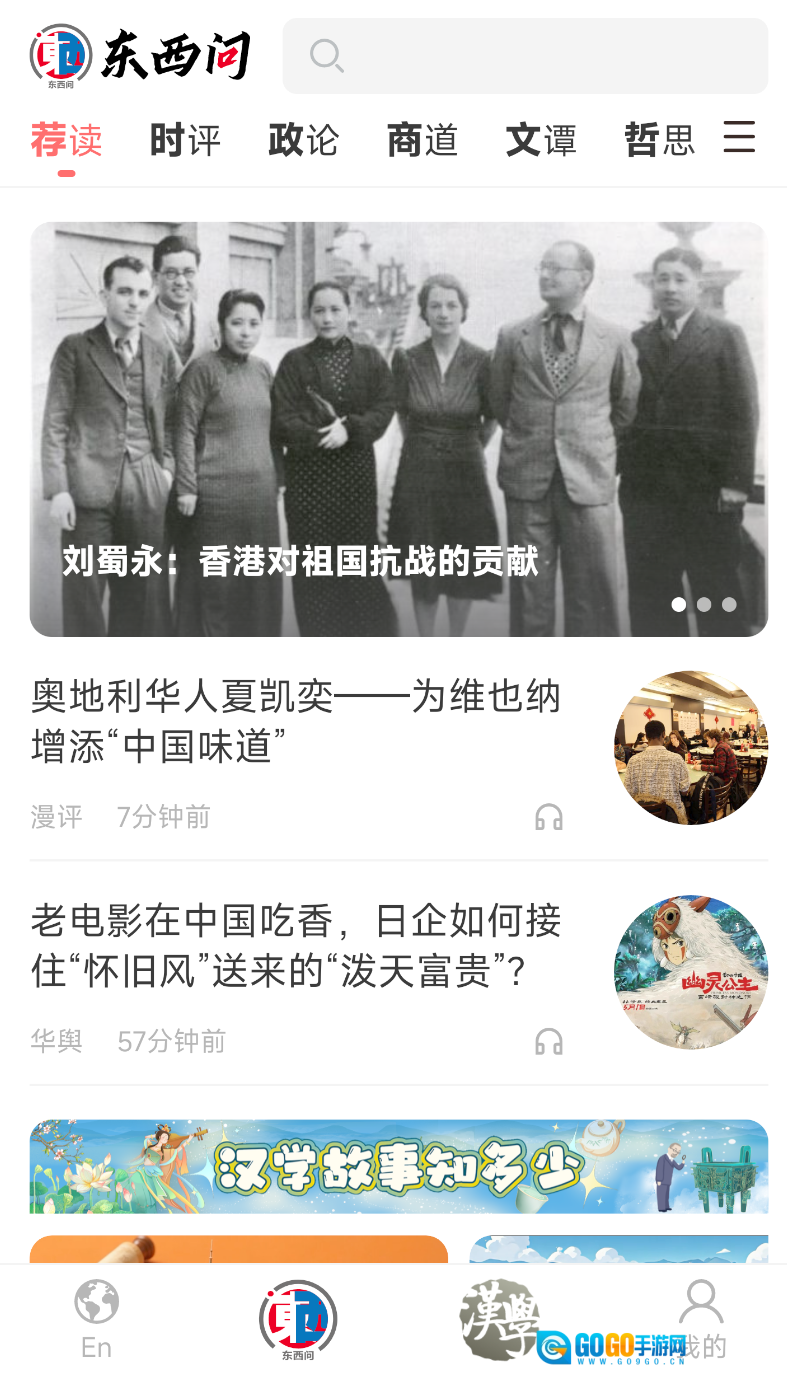Play audio for the 老电影在中国吃香 article
This screenshot has height=1375, width=787.
coord(549,1042)
